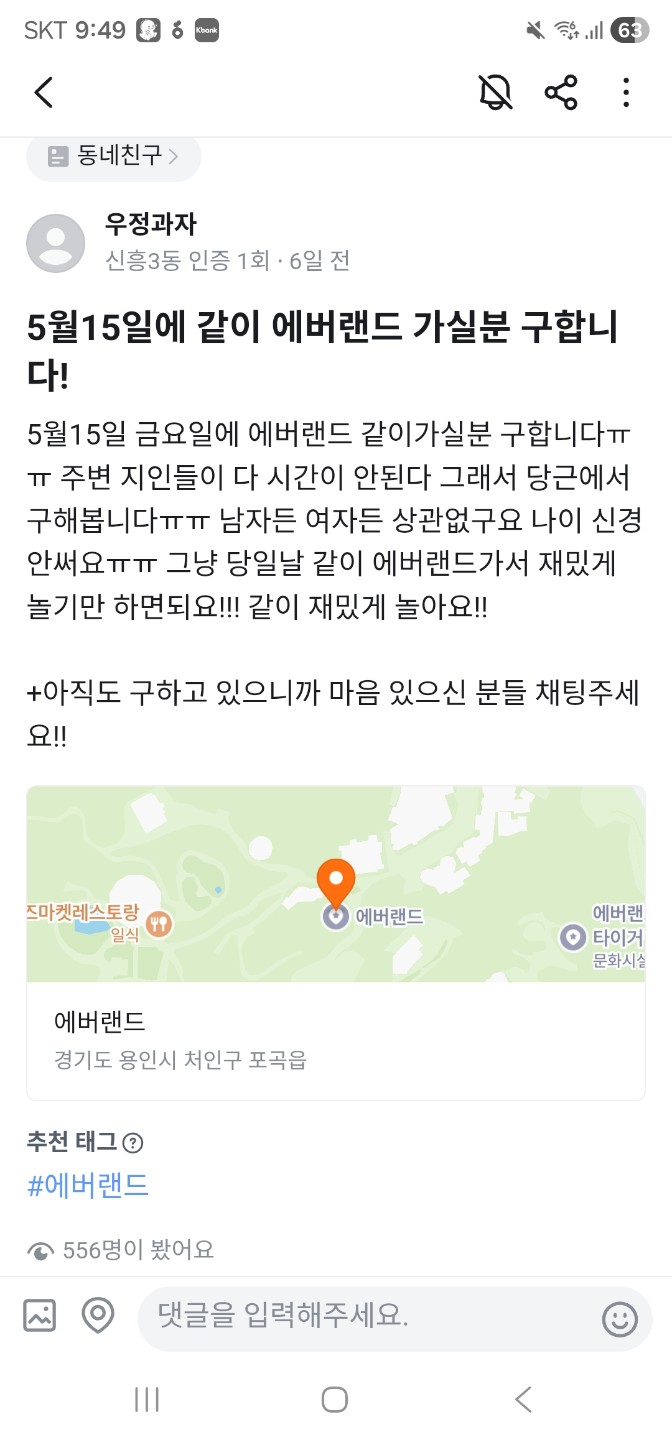Open the three-dot overflow menu

626,93
